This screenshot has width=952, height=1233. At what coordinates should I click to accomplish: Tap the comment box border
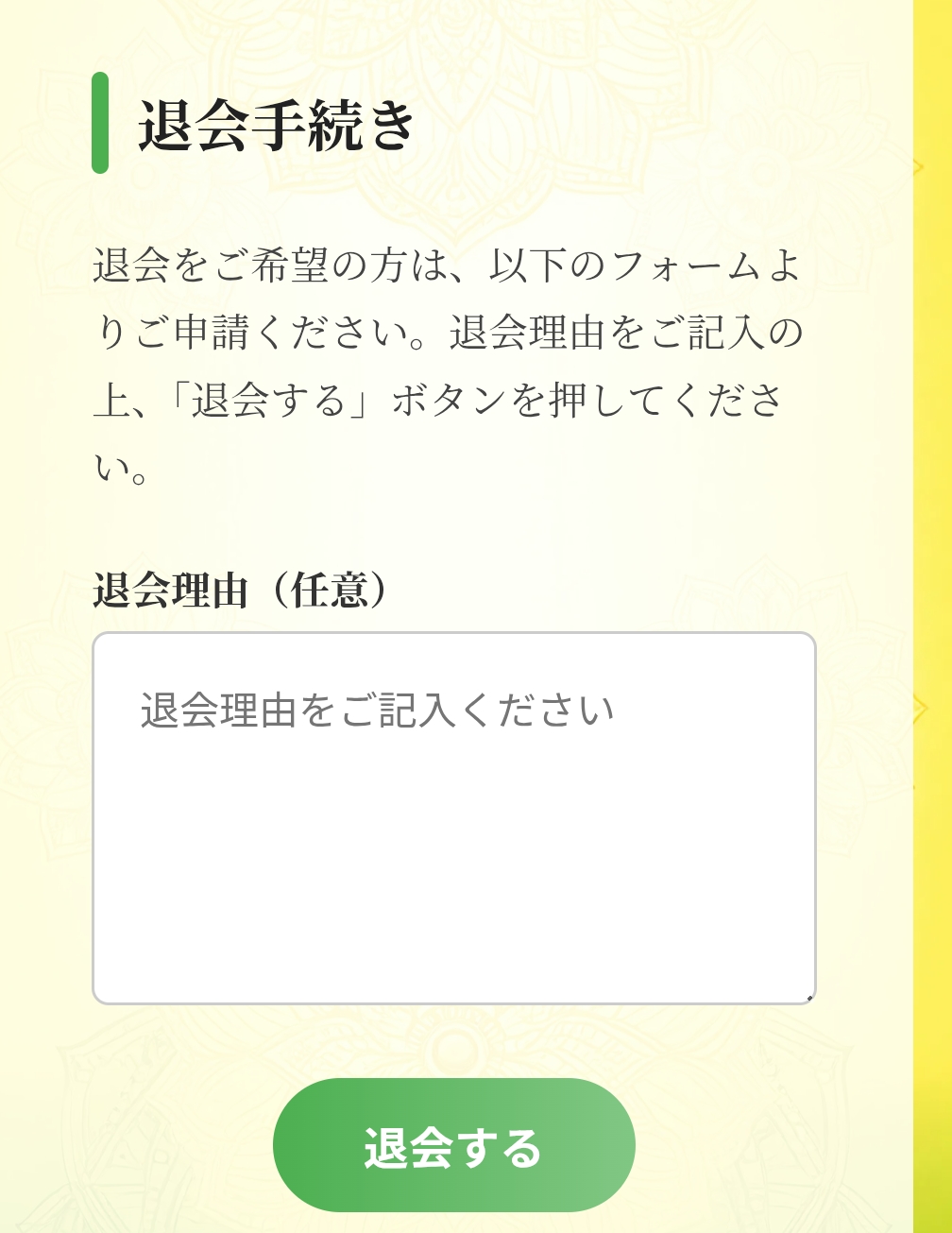[x=457, y=631]
